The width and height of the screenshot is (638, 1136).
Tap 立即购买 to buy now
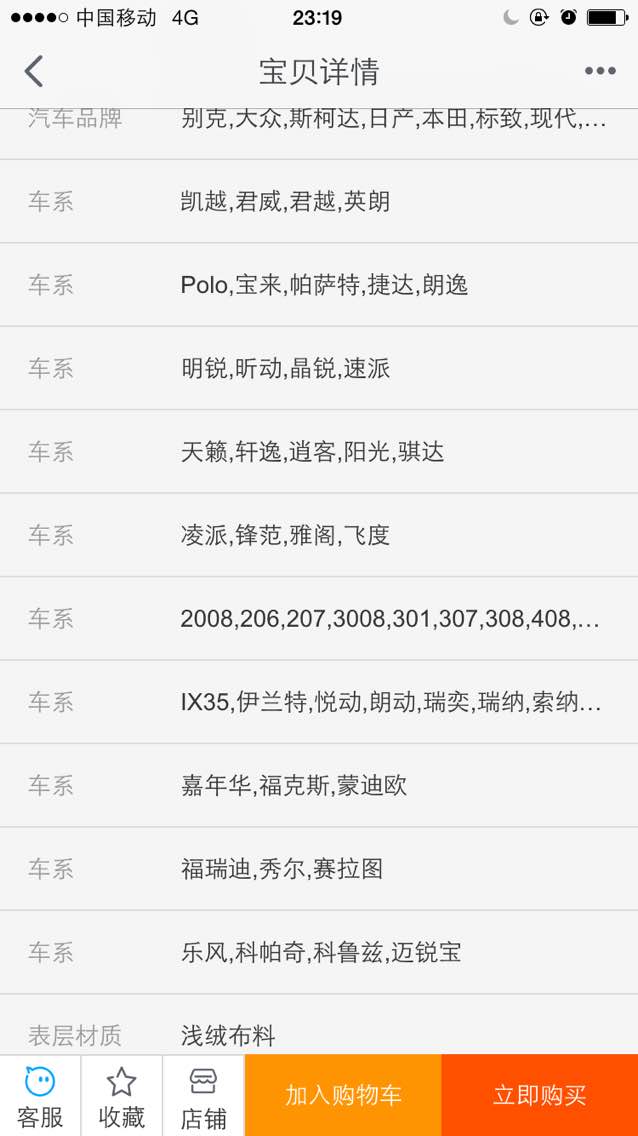click(540, 1095)
